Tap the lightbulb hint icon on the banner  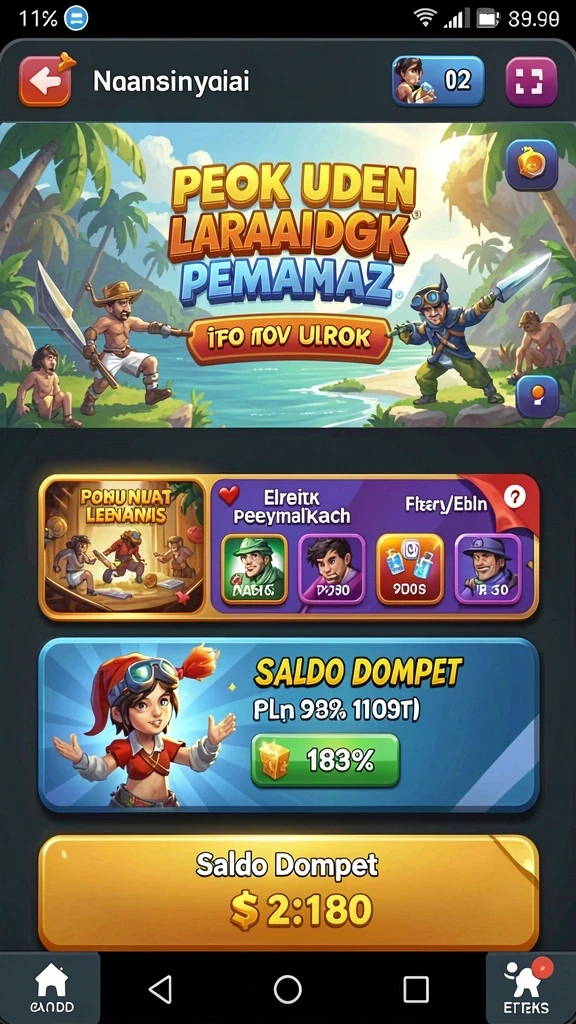(537, 396)
